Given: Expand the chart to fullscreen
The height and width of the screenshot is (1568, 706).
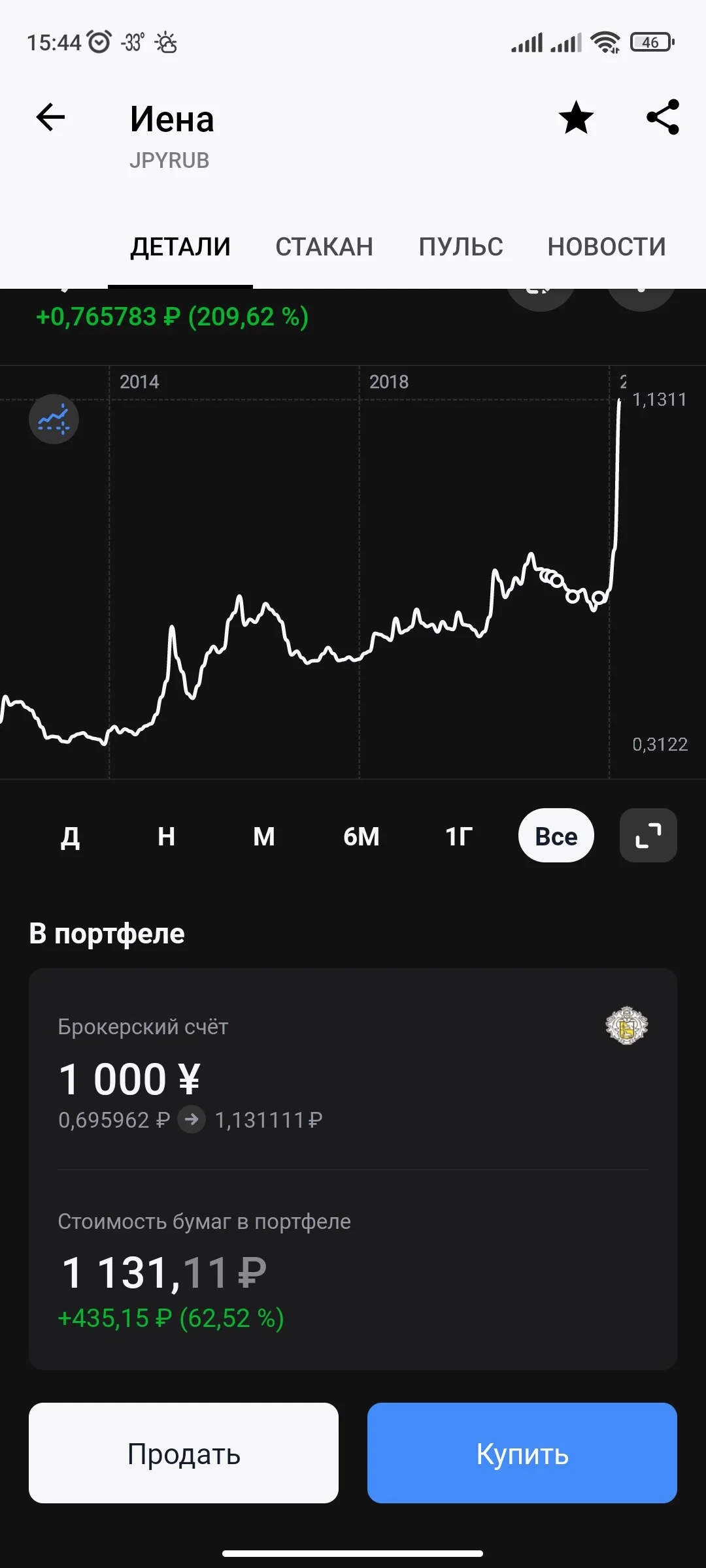Looking at the screenshot, I should [x=648, y=836].
